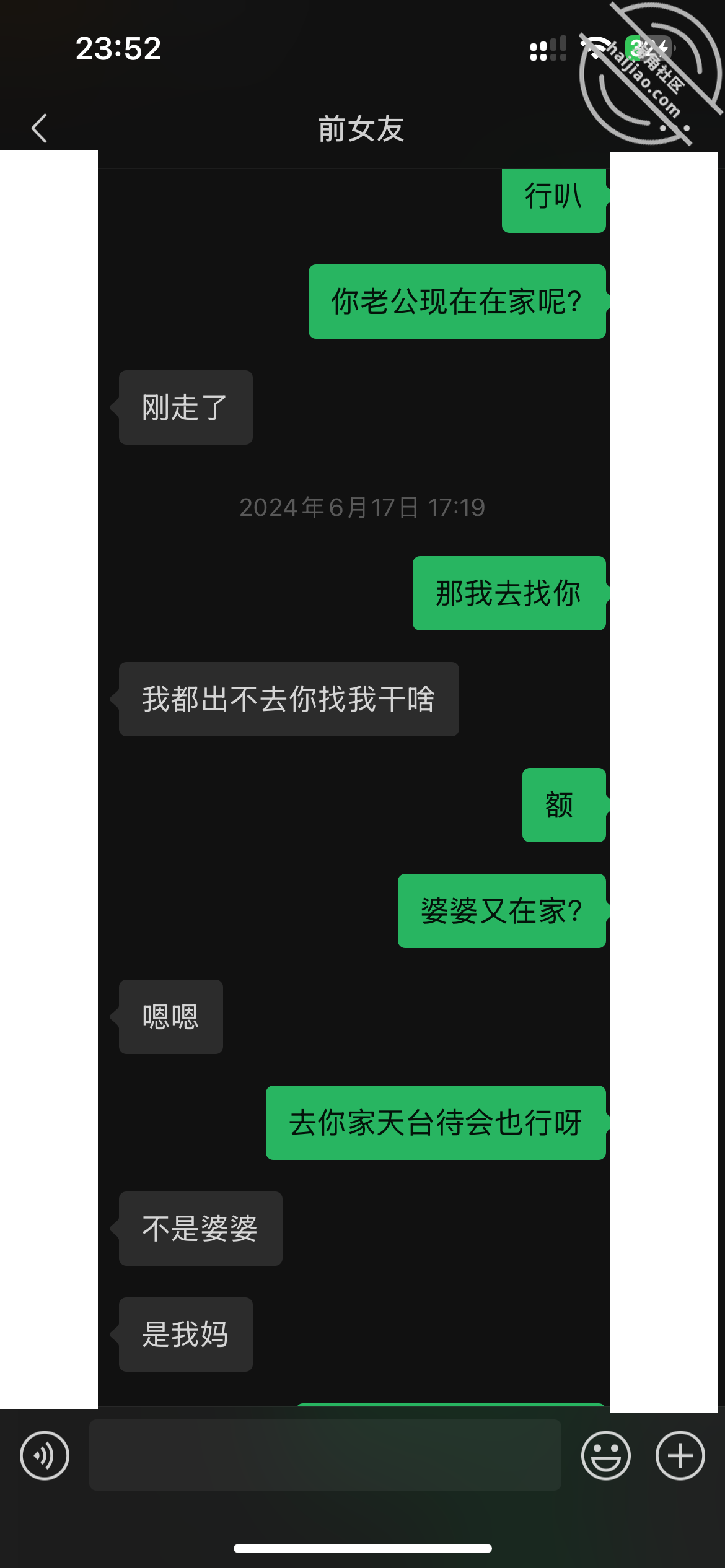Switch to voice message input

coord(45,1455)
